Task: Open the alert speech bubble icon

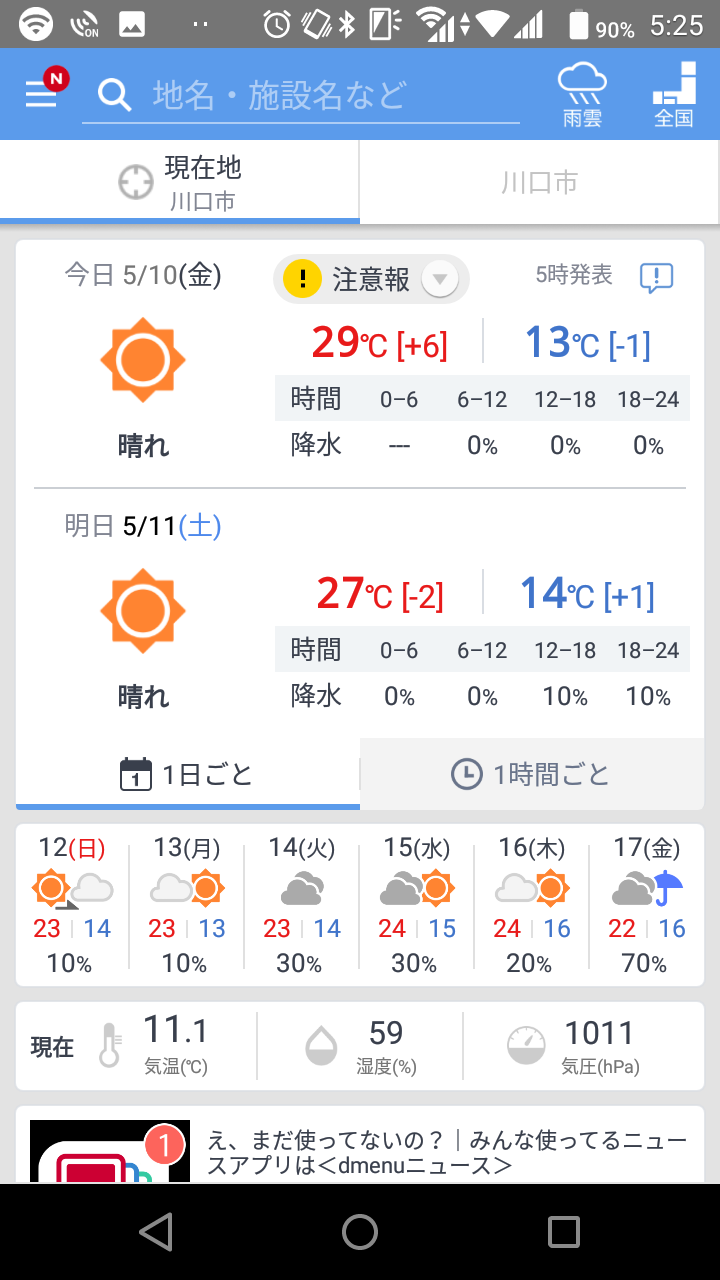Action: 656,278
